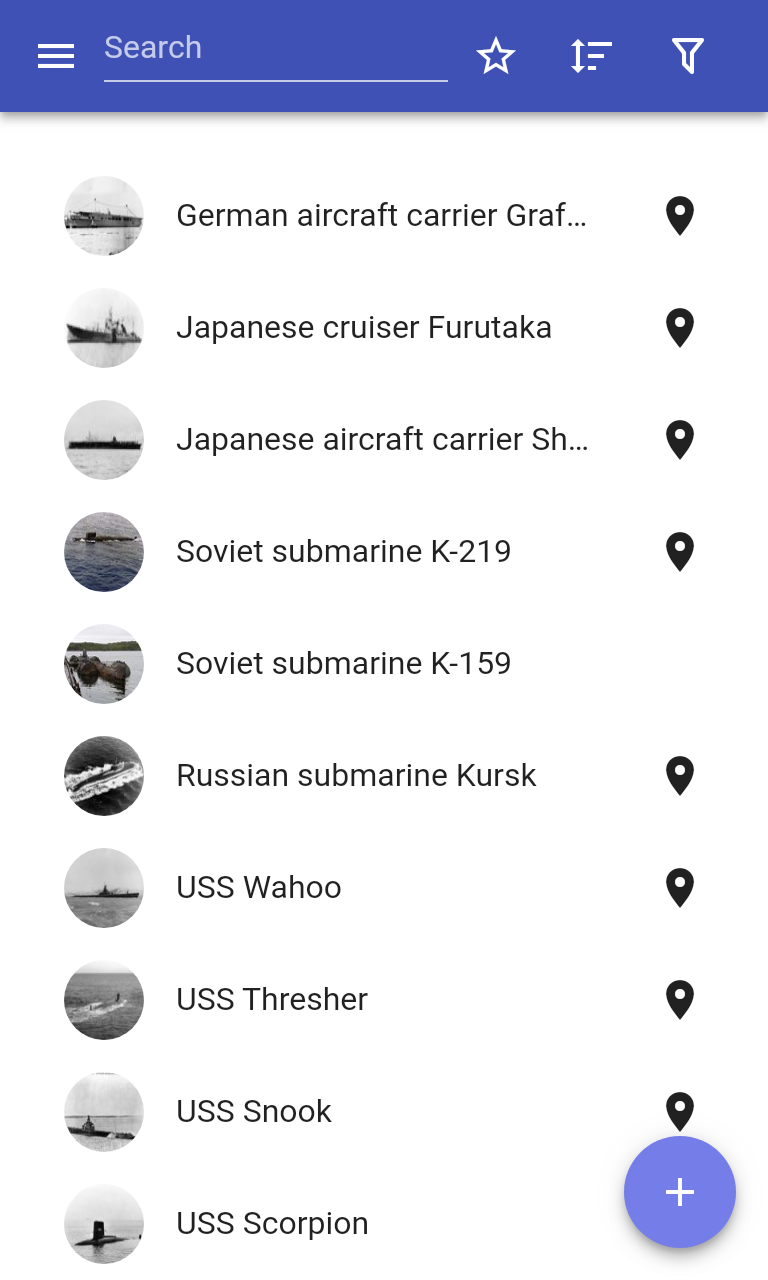The width and height of the screenshot is (768, 1280).
Task: Open German aircraft carrier Graf entry
Action: click(x=380, y=216)
